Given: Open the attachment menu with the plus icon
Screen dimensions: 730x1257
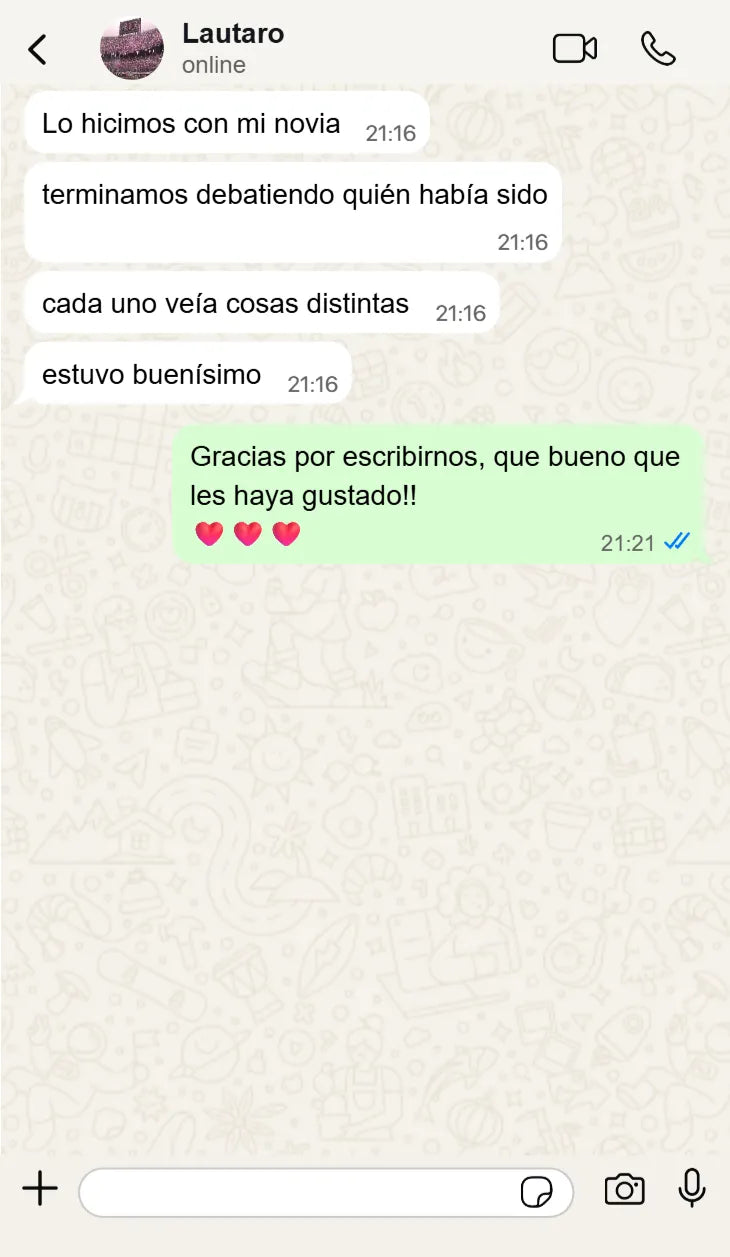Looking at the screenshot, I should pos(39,1190).
